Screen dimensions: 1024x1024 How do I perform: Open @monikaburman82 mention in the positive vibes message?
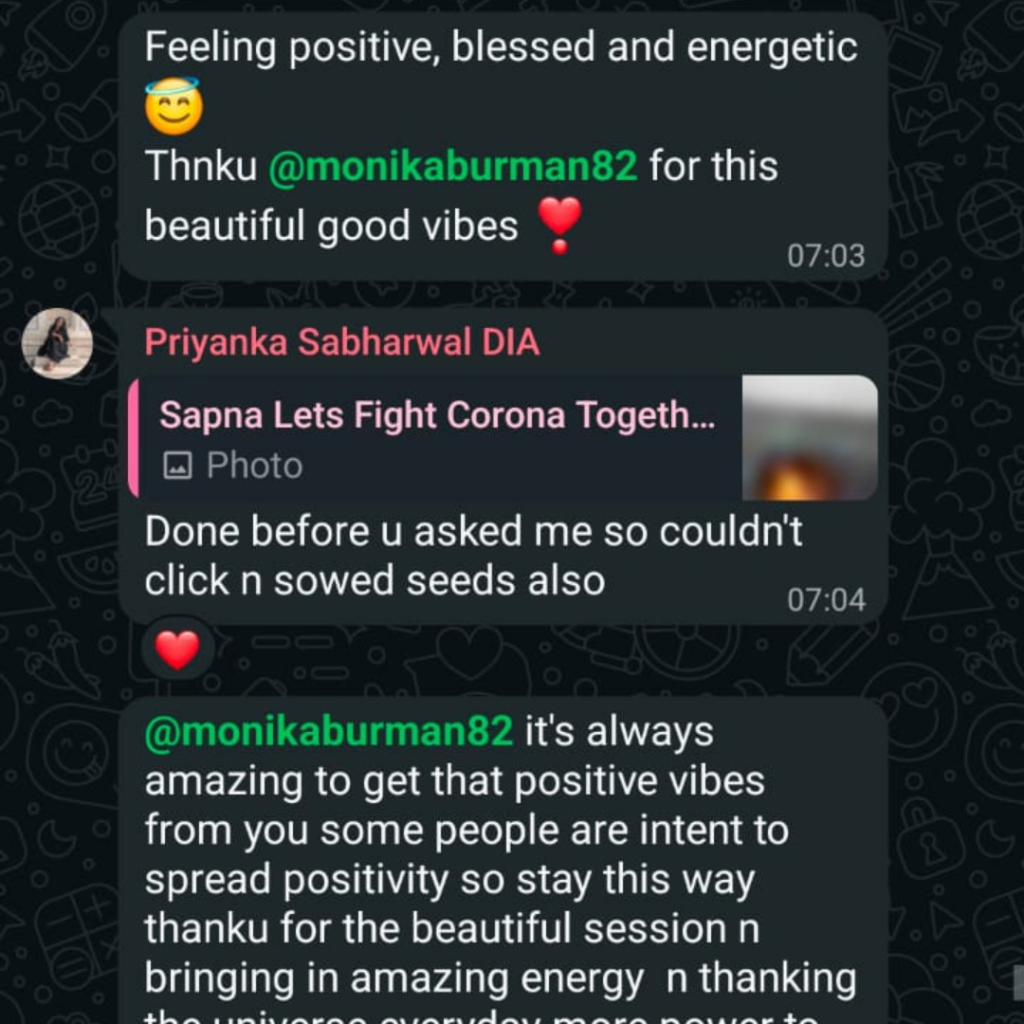pyautogui.click(x=329, y=731)
